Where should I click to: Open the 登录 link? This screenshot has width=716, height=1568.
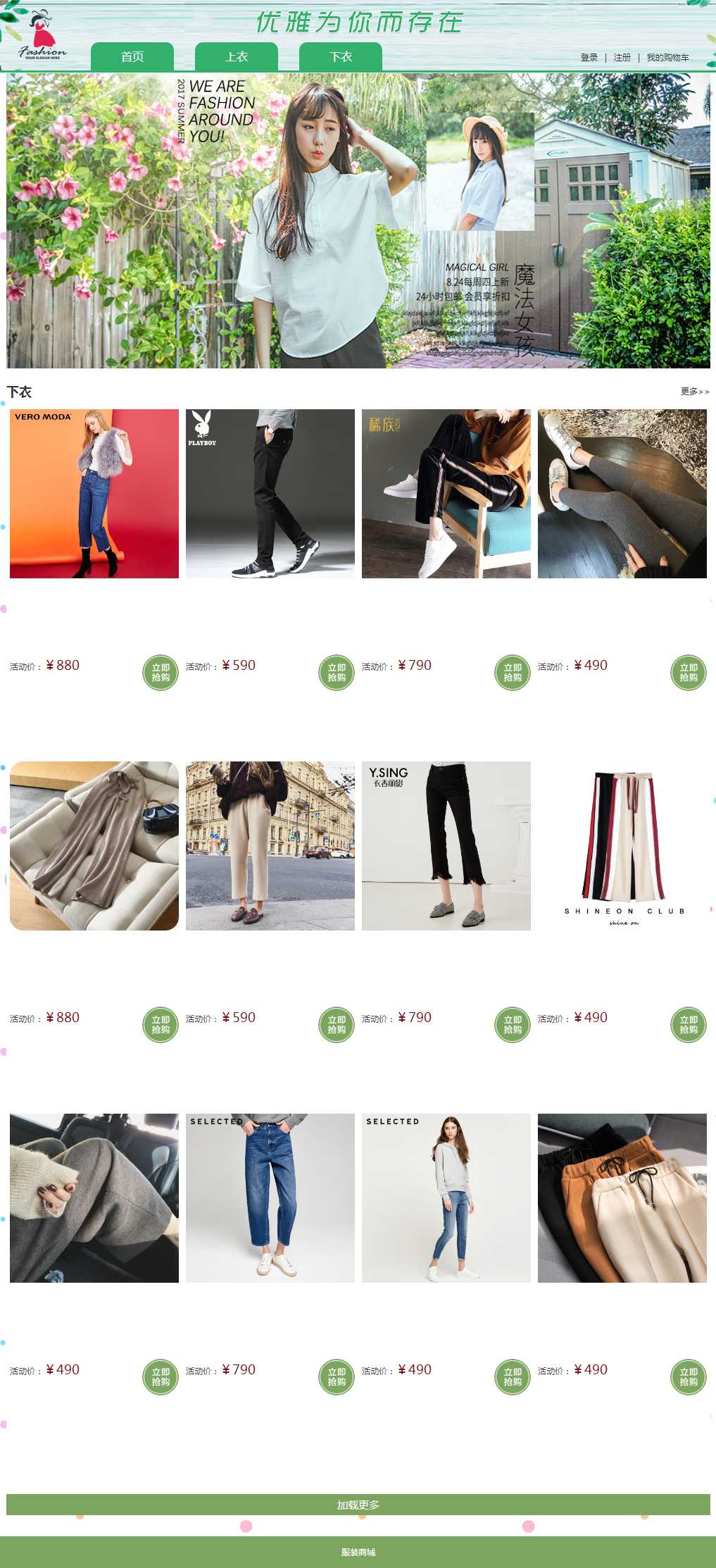tap(589, 58)
